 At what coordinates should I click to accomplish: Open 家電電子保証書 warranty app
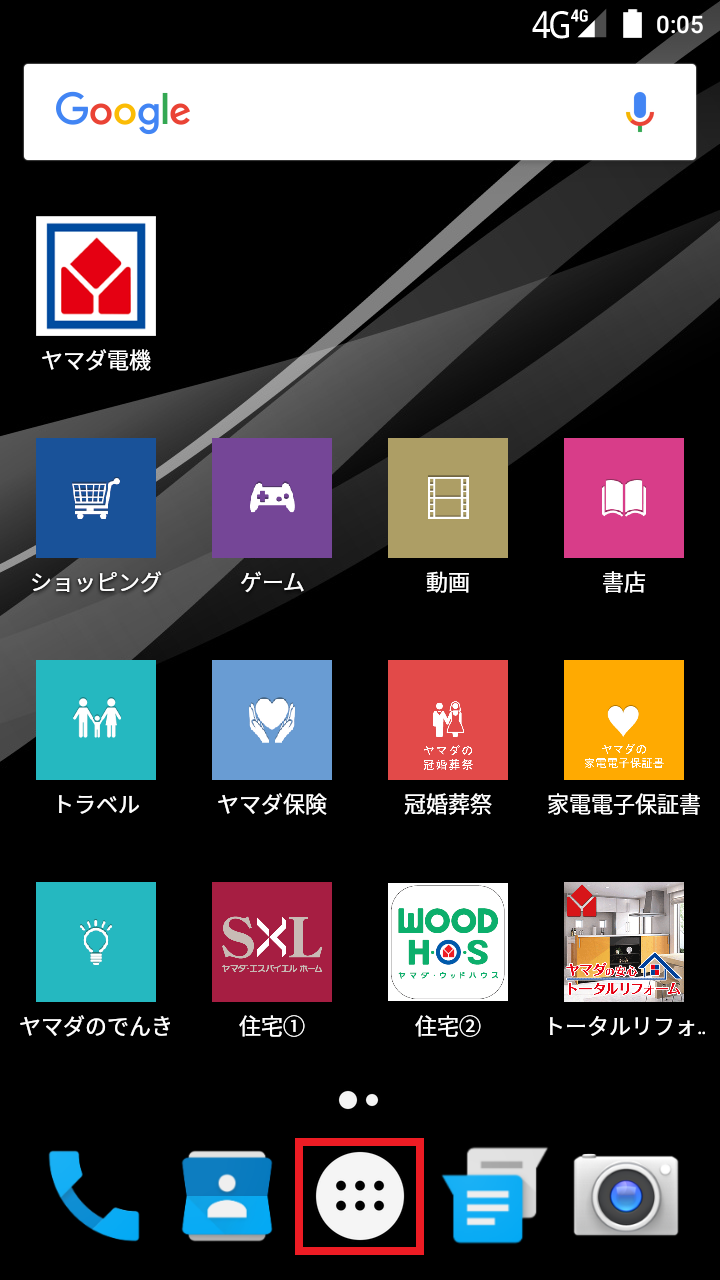tap(624, 720)
